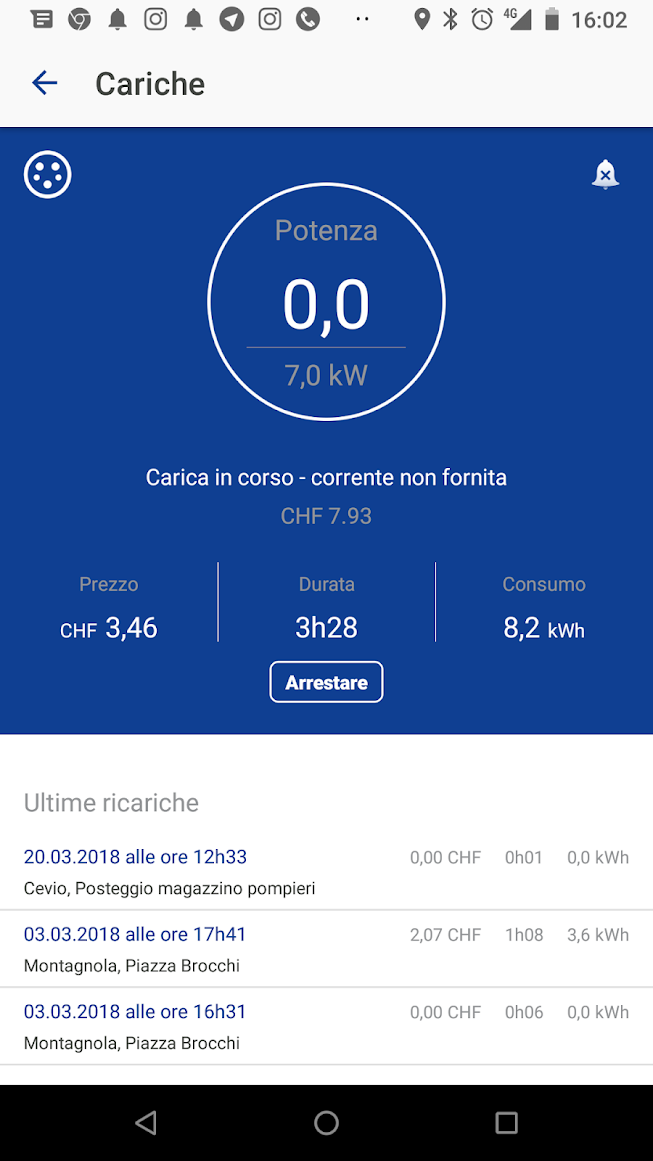653x1161 pixels.
Task: Show recent apps
Action: click(506, 1123)
